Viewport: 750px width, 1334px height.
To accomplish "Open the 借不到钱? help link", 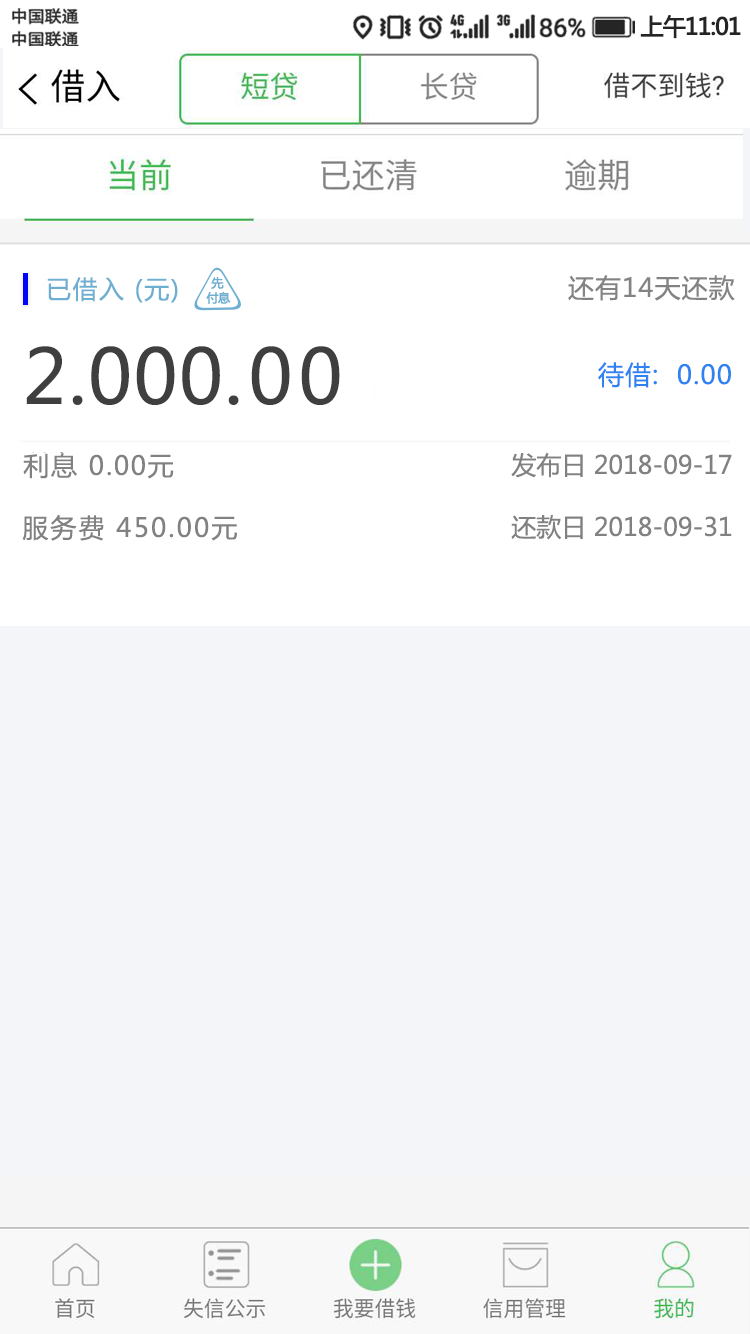I will [664, 87].
